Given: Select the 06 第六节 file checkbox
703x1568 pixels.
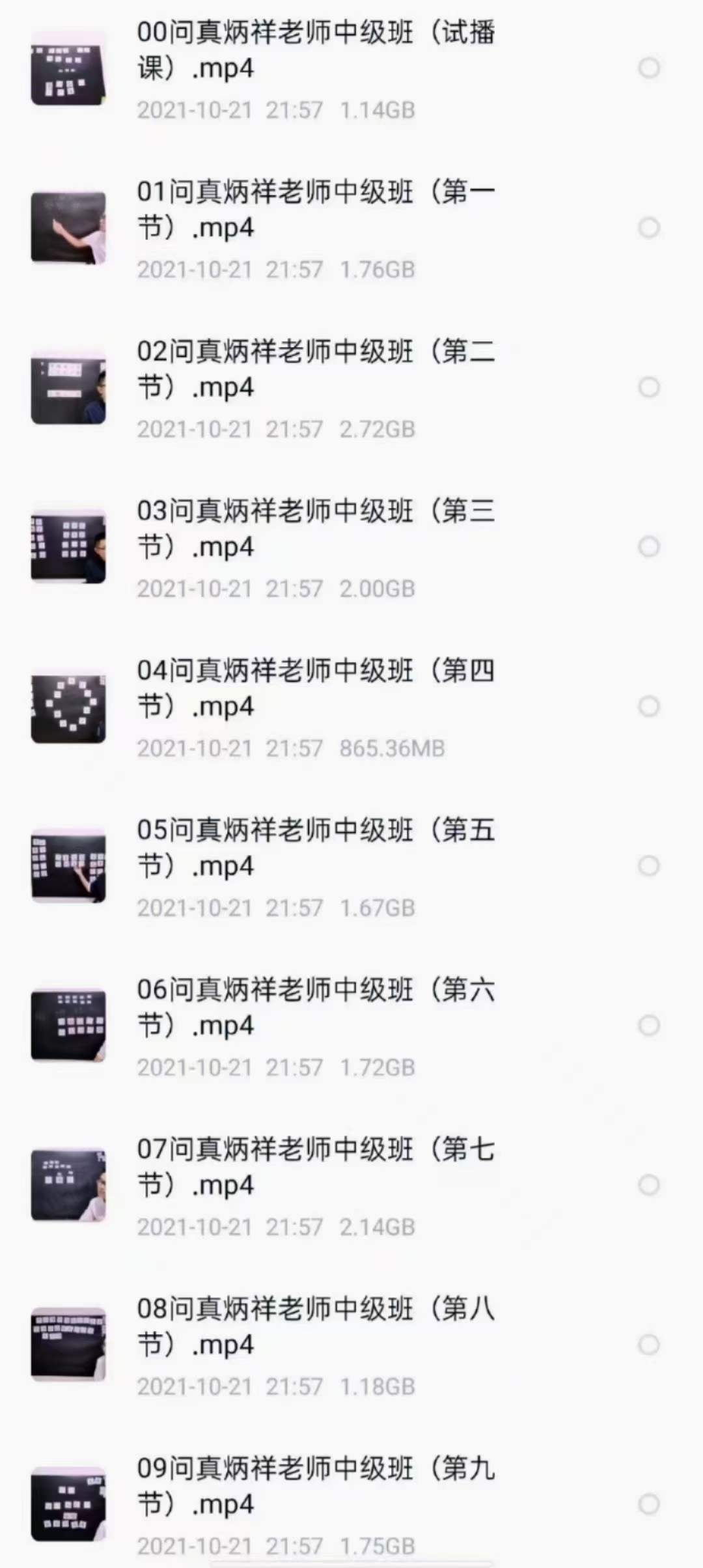Looking at the screenshot, I should tap(649, 1026).
